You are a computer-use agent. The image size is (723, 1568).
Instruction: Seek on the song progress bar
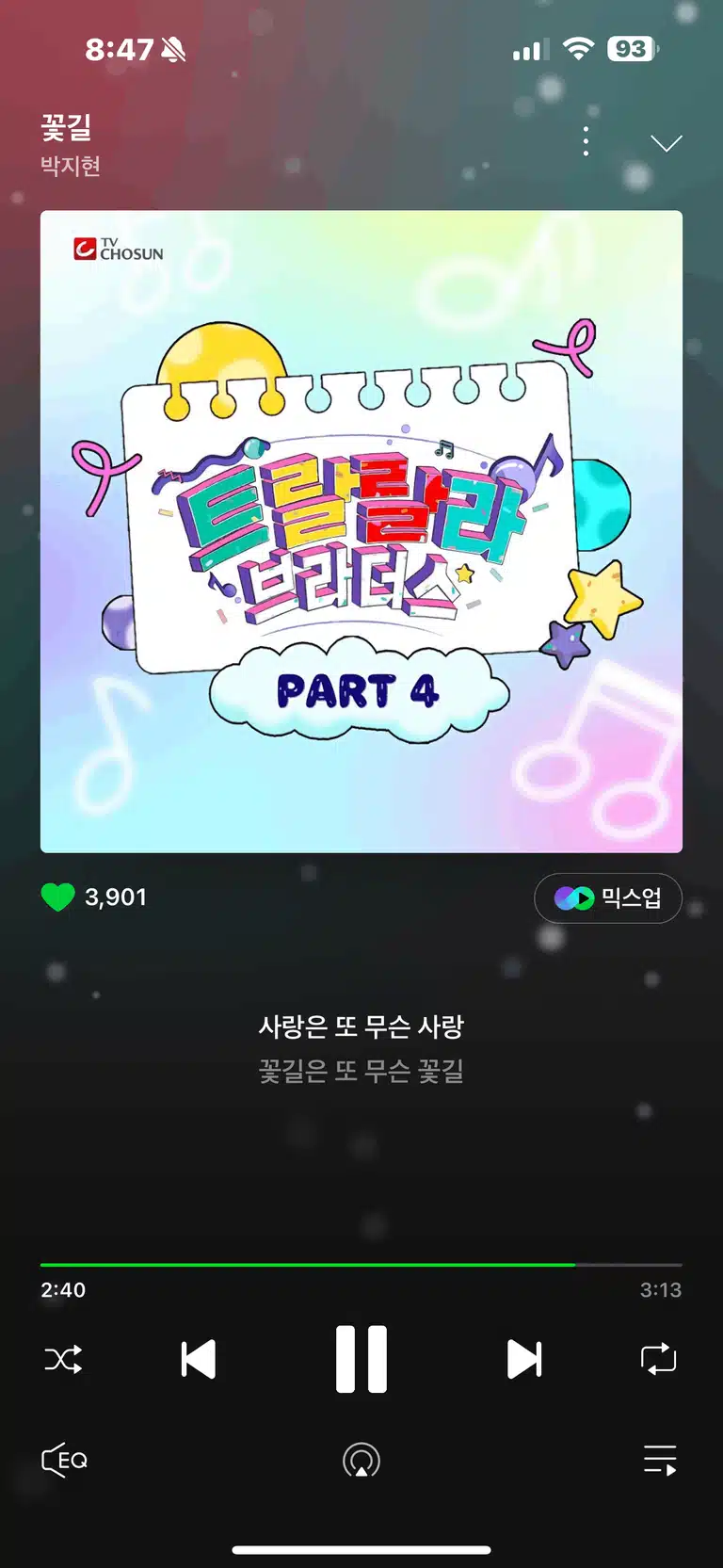point(361,1265)
